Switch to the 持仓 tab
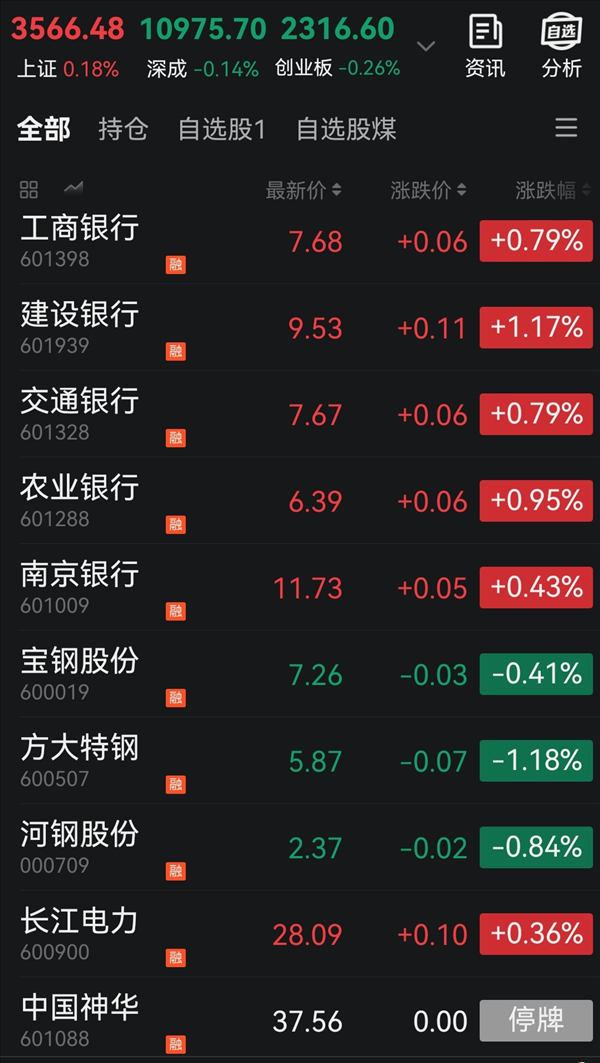This screenshot has height=1063, width=600. pos(123,129)
